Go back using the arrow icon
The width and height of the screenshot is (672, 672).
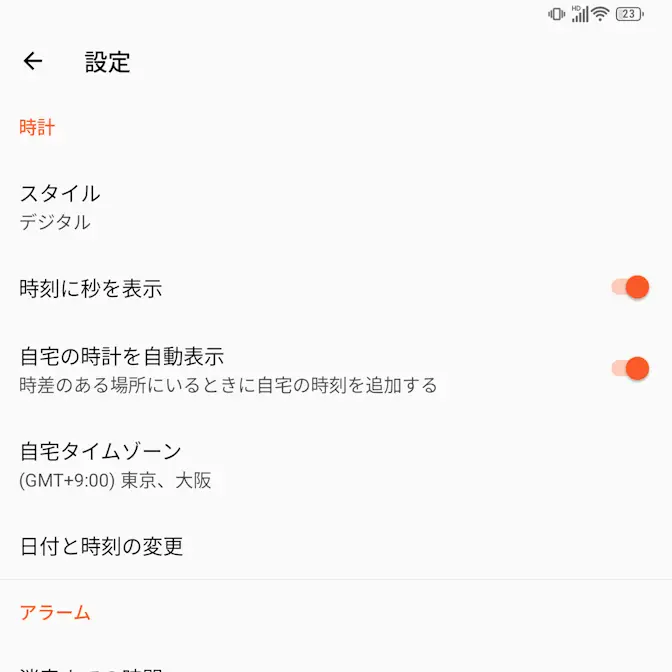click(33, 61)
